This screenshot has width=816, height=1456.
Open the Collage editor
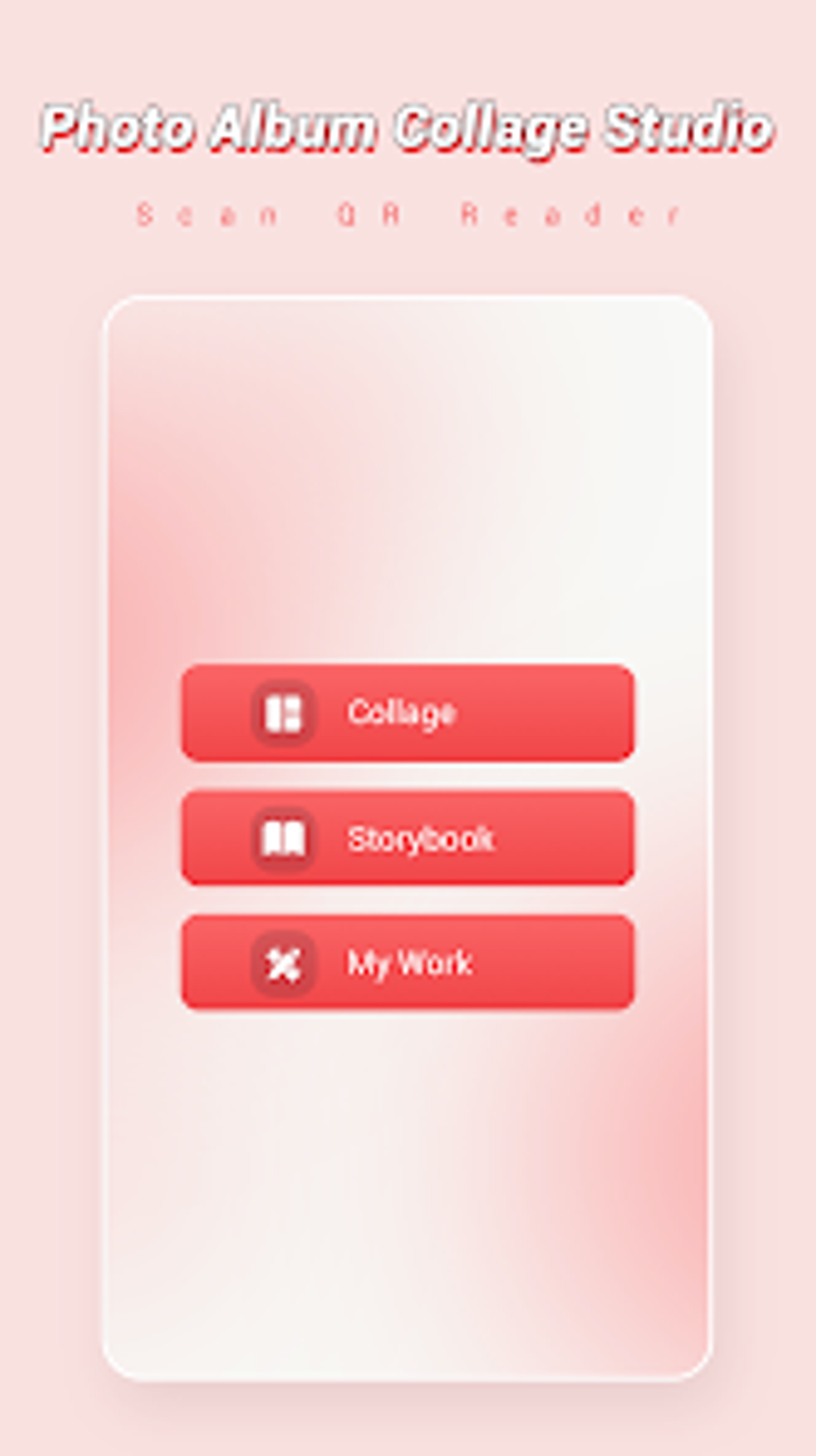pos(408,712)
